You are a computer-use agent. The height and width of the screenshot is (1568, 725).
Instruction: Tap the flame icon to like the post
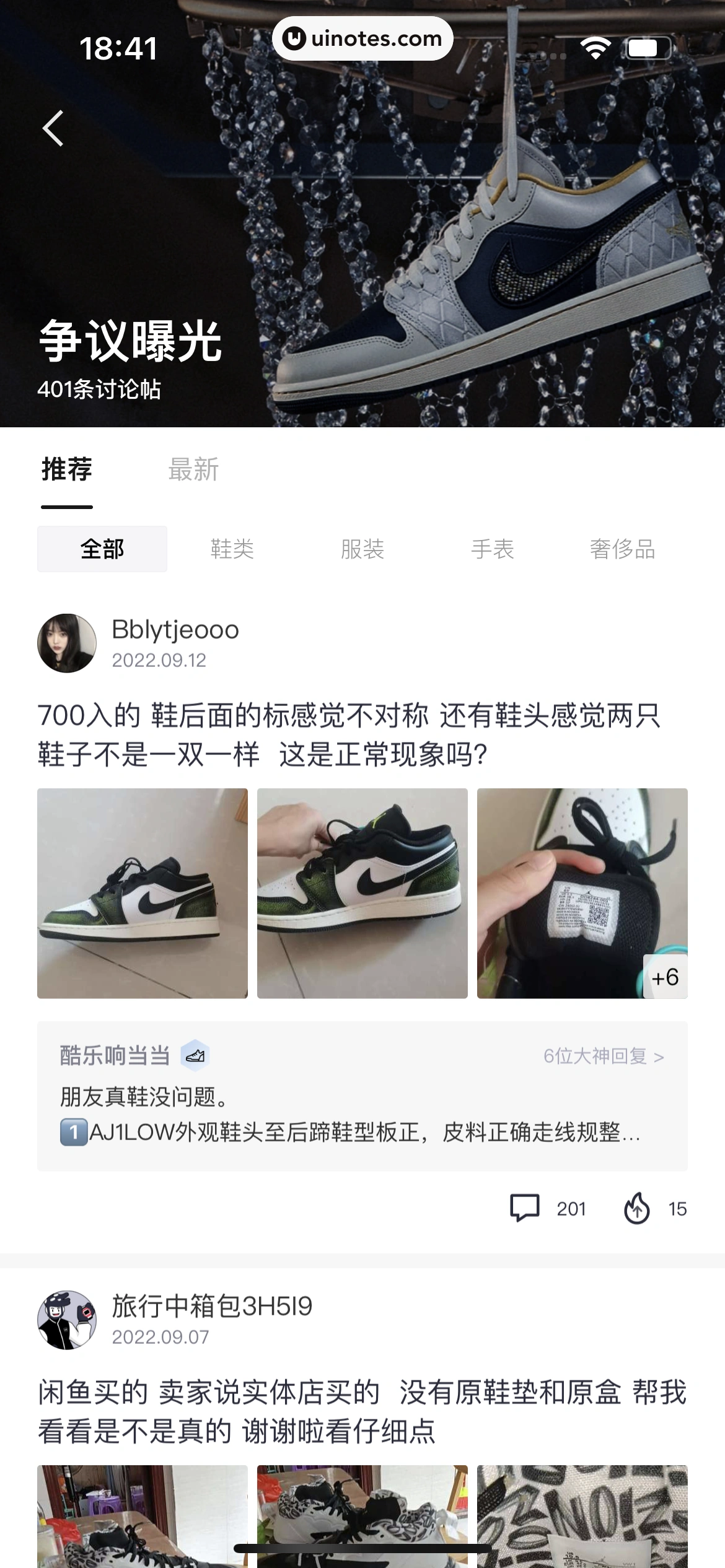pyautogui.click(x=638, y=1208)
